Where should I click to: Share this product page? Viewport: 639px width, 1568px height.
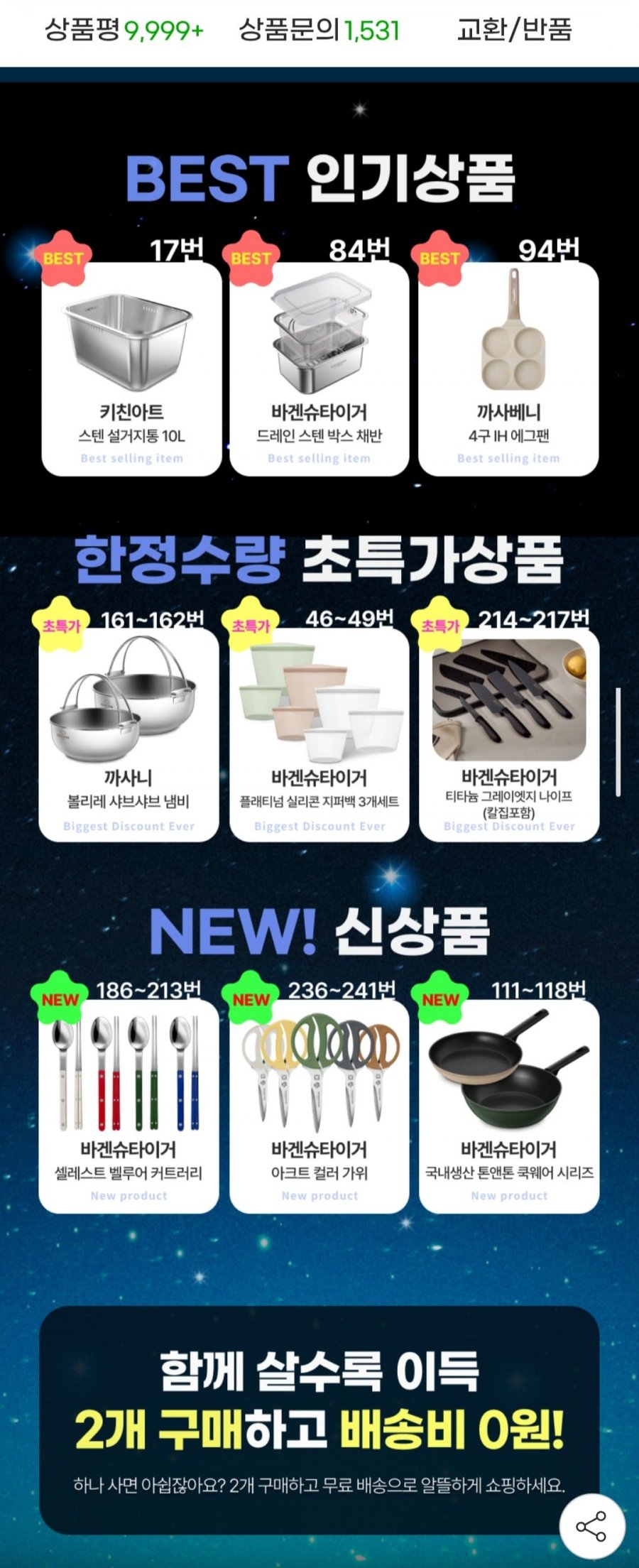pyautogui.click(x=591, y=1526)
